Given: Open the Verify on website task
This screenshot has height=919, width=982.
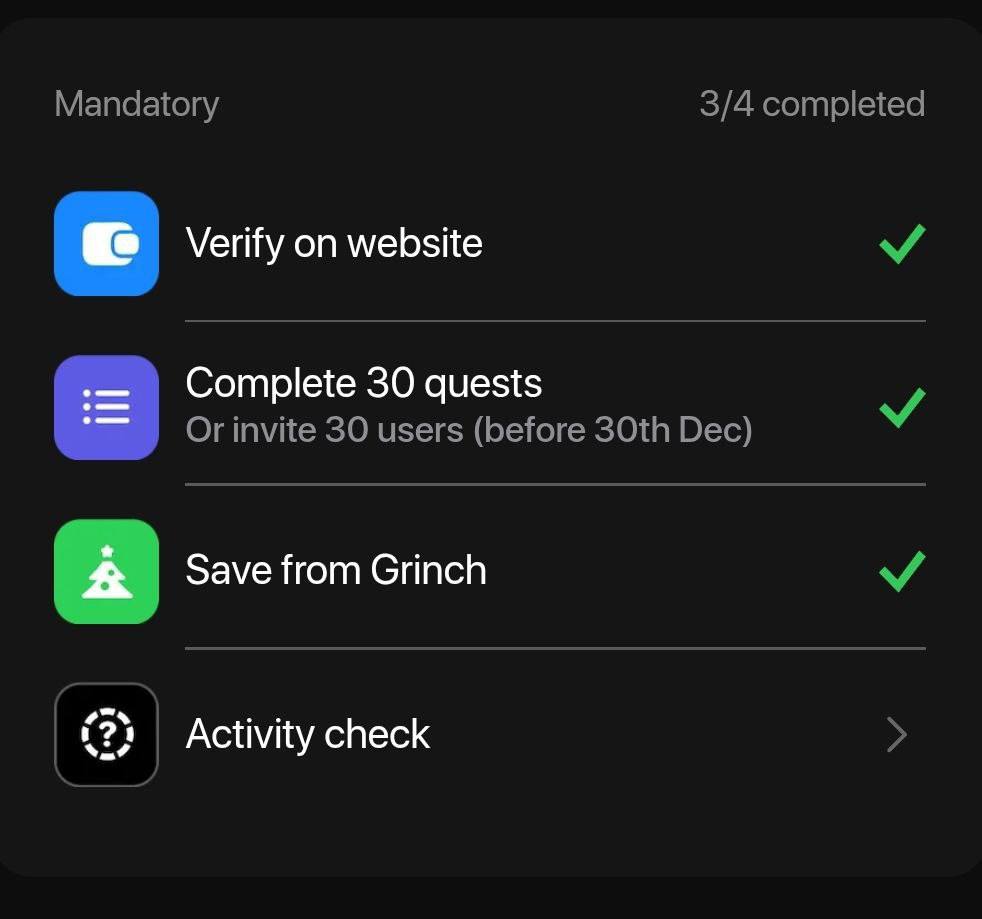Looking at the screenshot, I should click(334, 244).
